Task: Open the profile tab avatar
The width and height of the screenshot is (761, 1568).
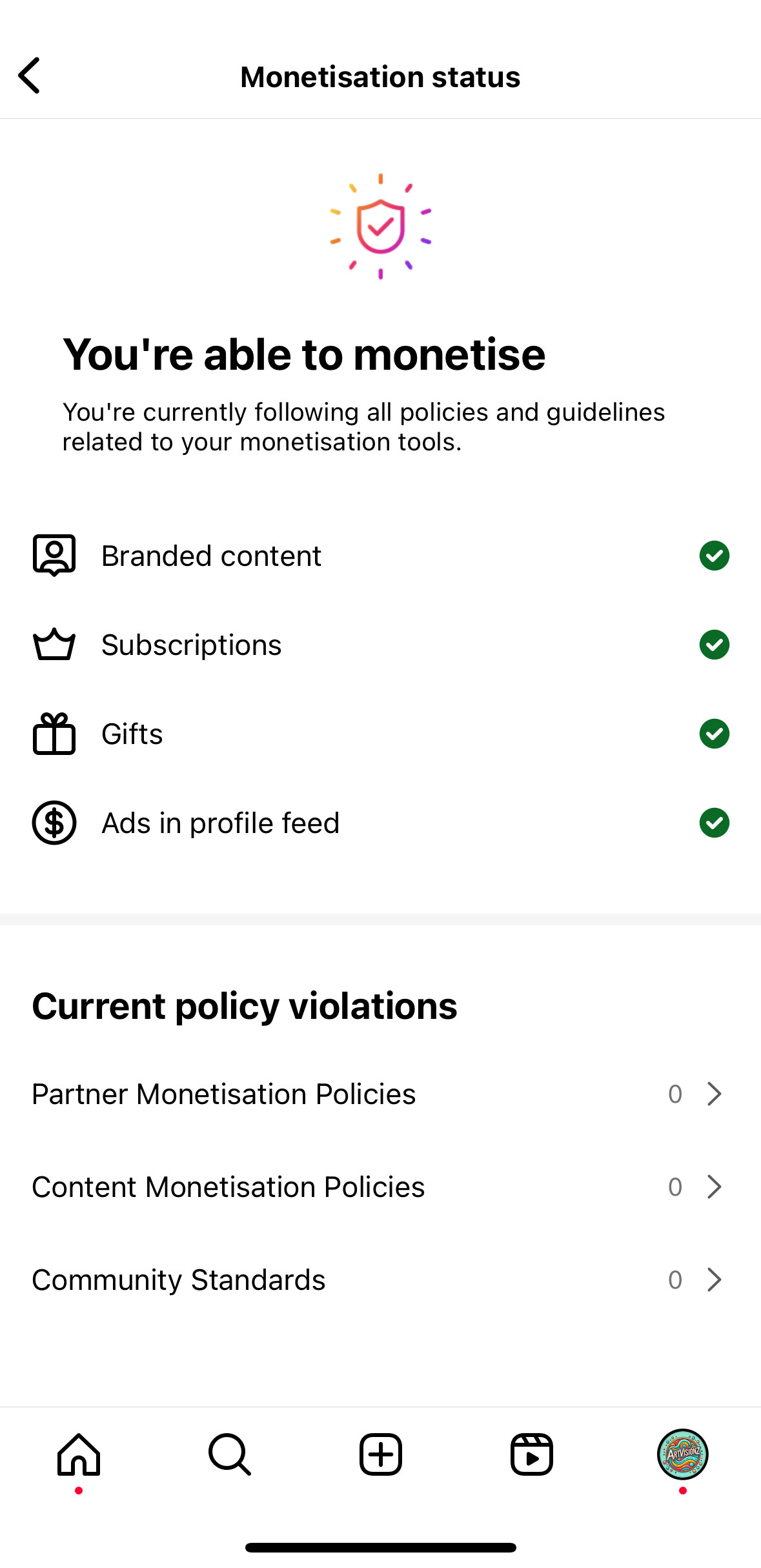Action: (x=683, y=1454)
